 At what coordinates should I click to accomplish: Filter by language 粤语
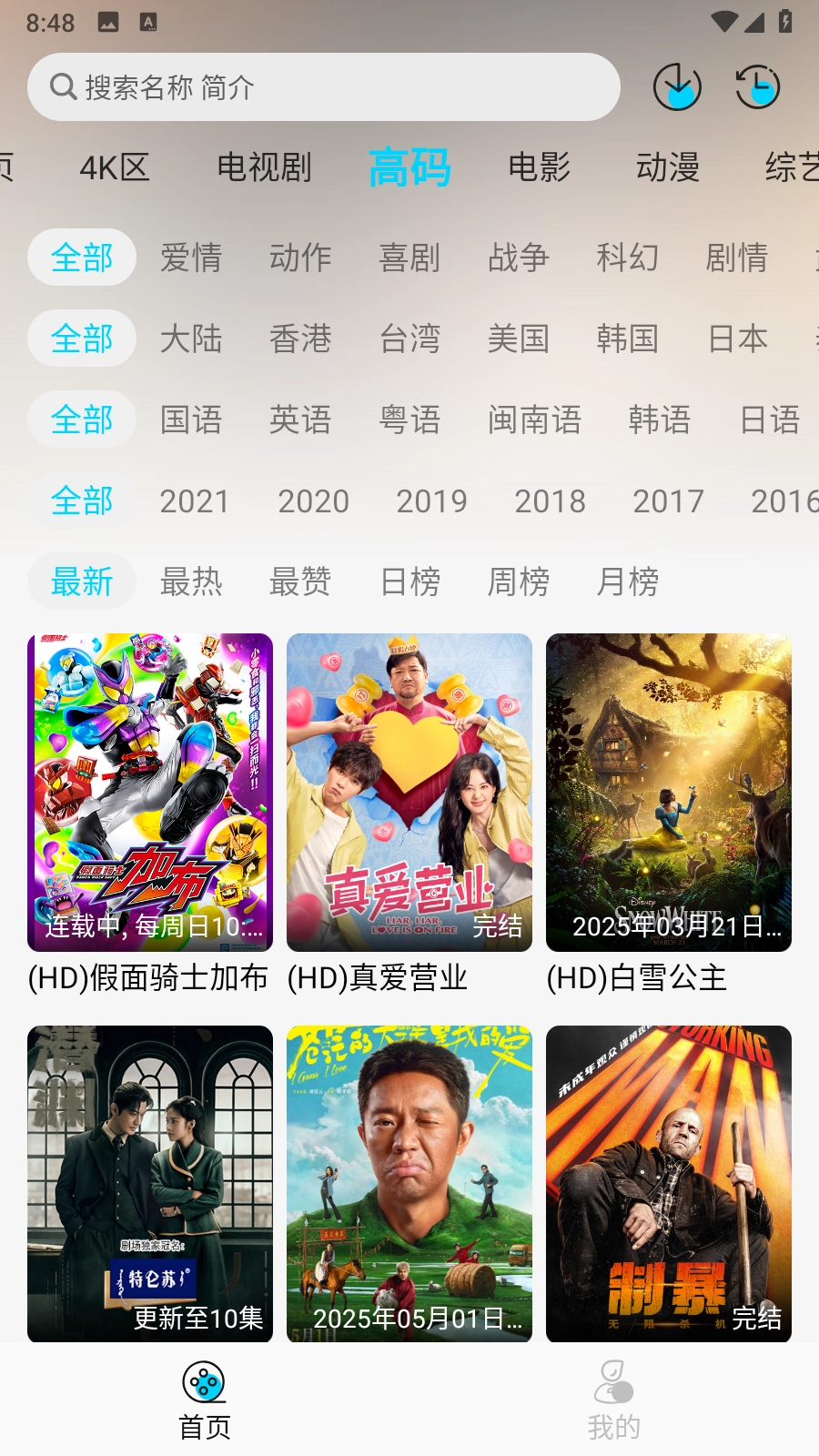(x=409, y=420)
